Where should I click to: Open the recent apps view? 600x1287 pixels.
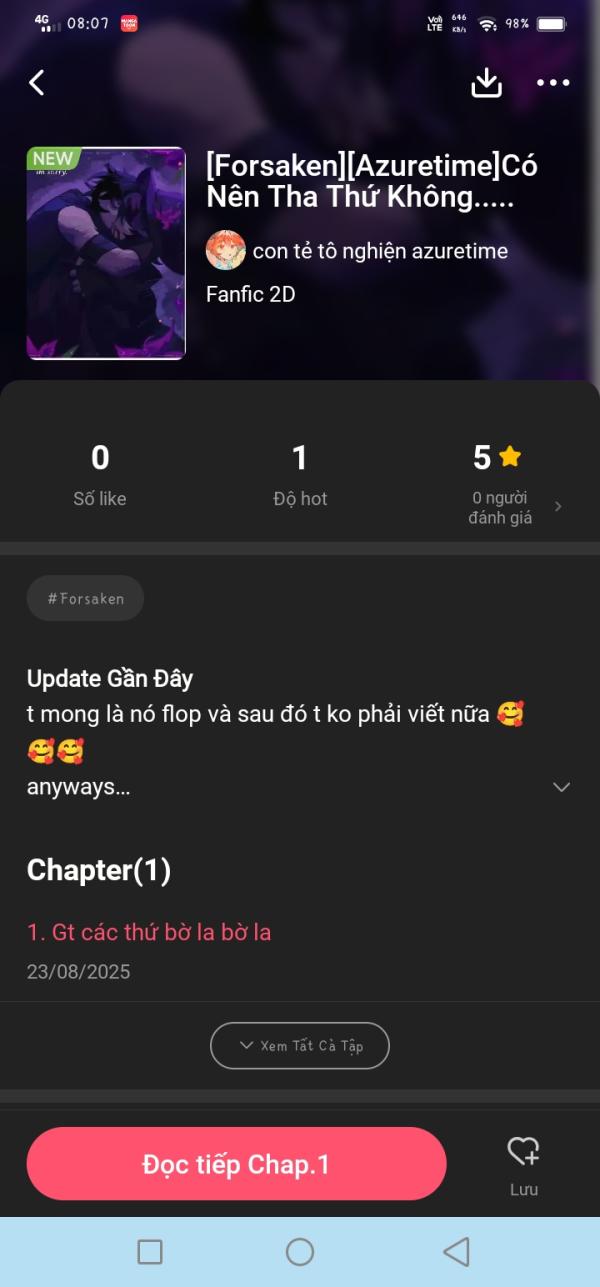tap(150, 1251)
